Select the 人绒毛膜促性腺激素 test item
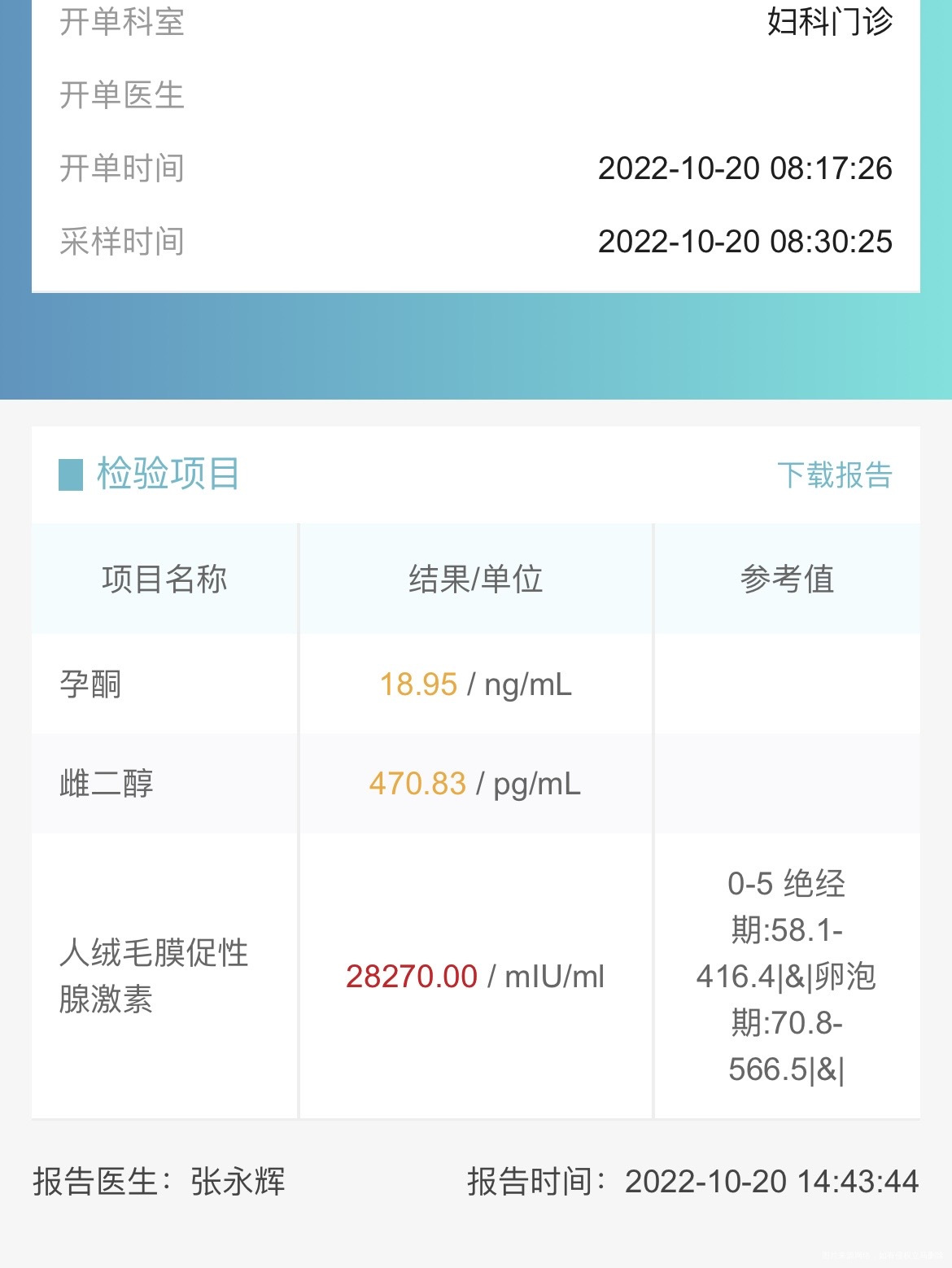Image resolution: width=952 pixels, height=1268 pixels. coord(156,976)
